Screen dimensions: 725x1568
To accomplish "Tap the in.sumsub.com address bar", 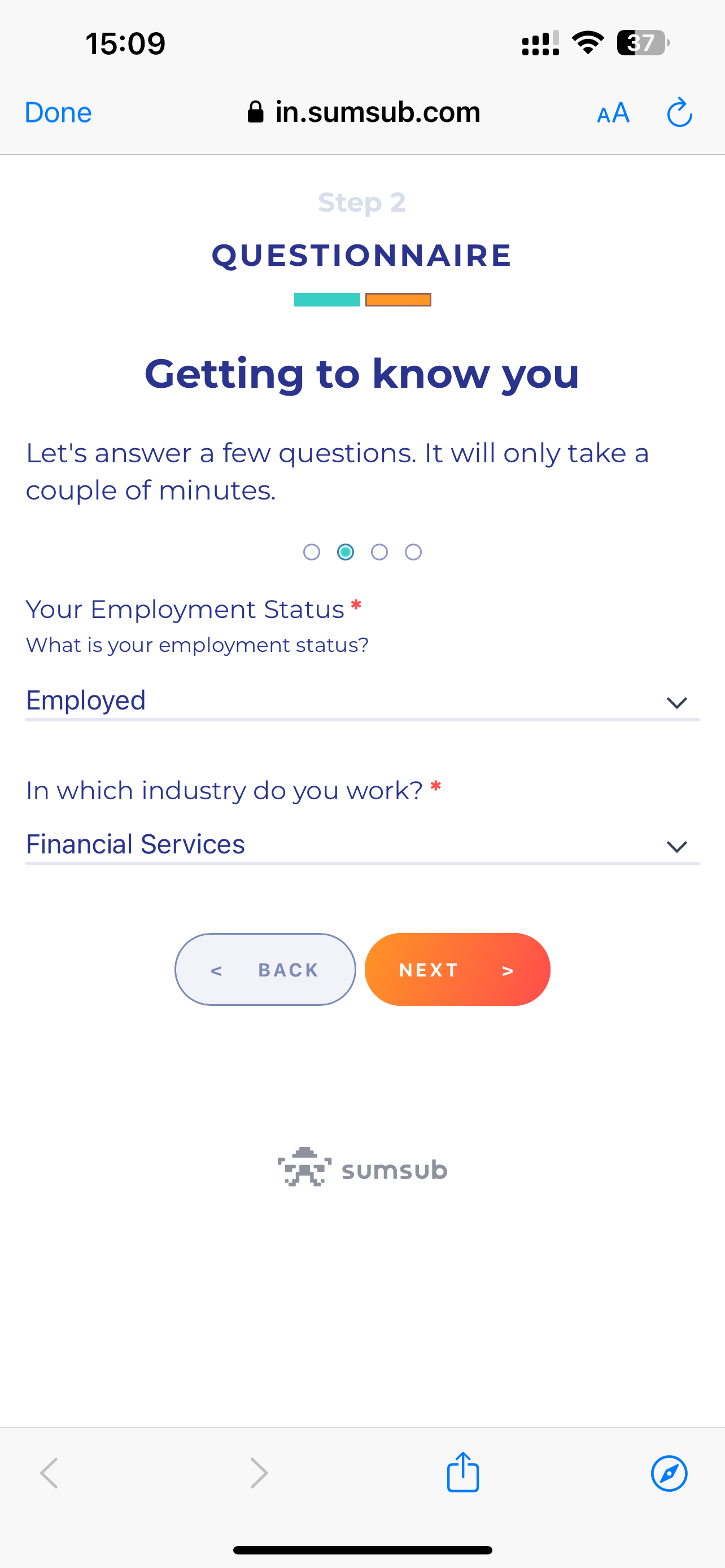I will [364, 112].
